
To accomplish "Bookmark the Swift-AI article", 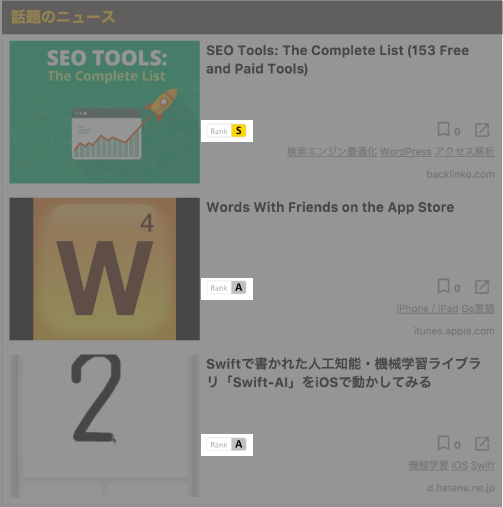I will tap(443, 443).
